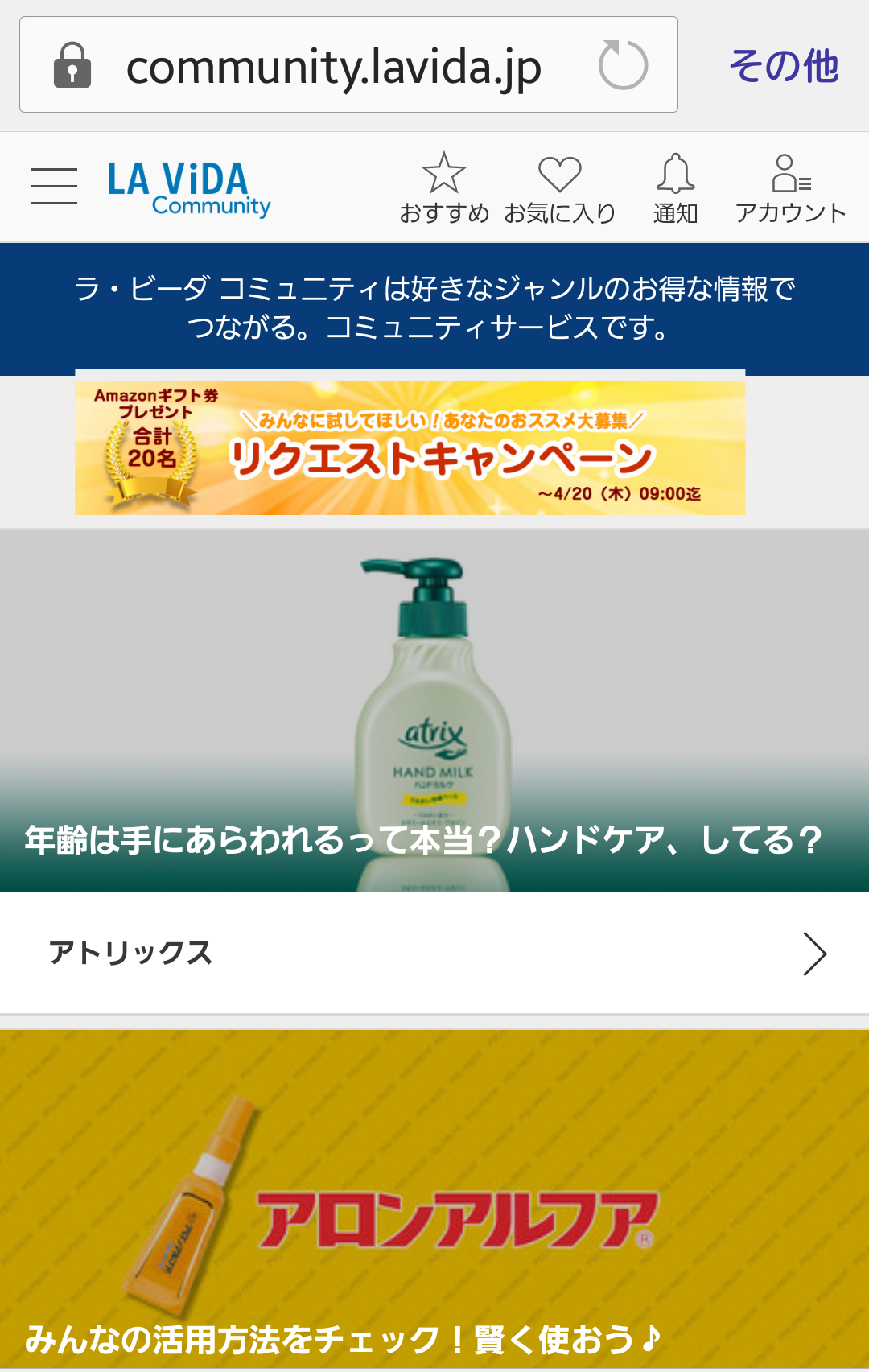869x1372 pixels.
Task: Open お気に入り favorites
Action: click(560, 188)
